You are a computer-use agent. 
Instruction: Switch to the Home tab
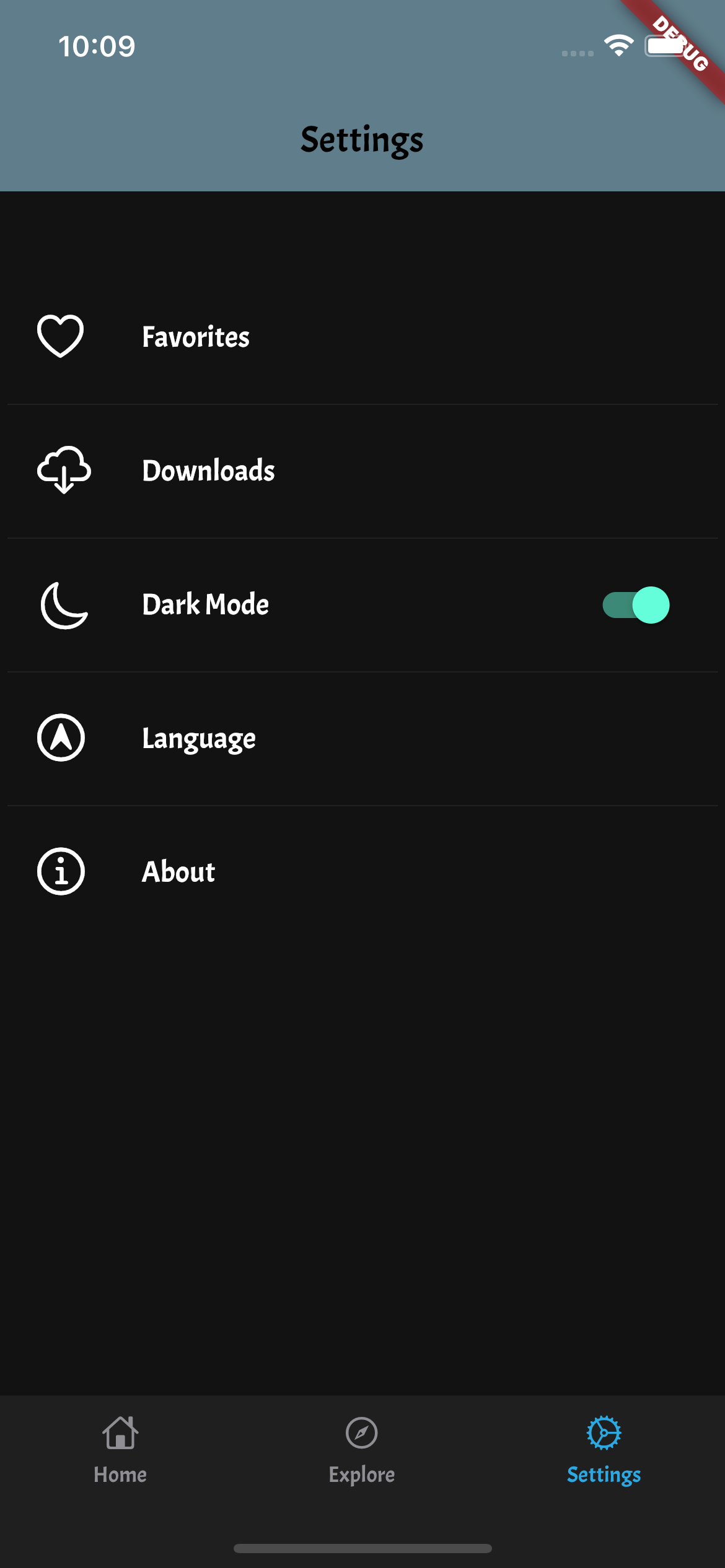[120, 1450]
